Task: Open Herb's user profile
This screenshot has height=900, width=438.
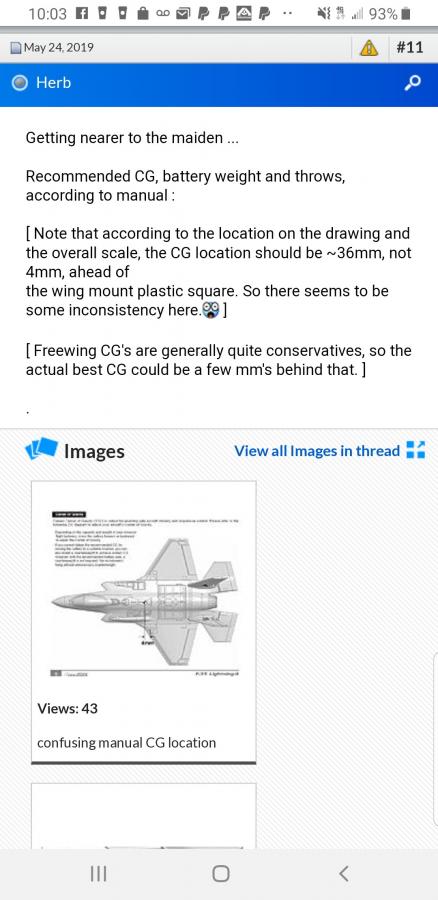Action: (x=53, y=83)
